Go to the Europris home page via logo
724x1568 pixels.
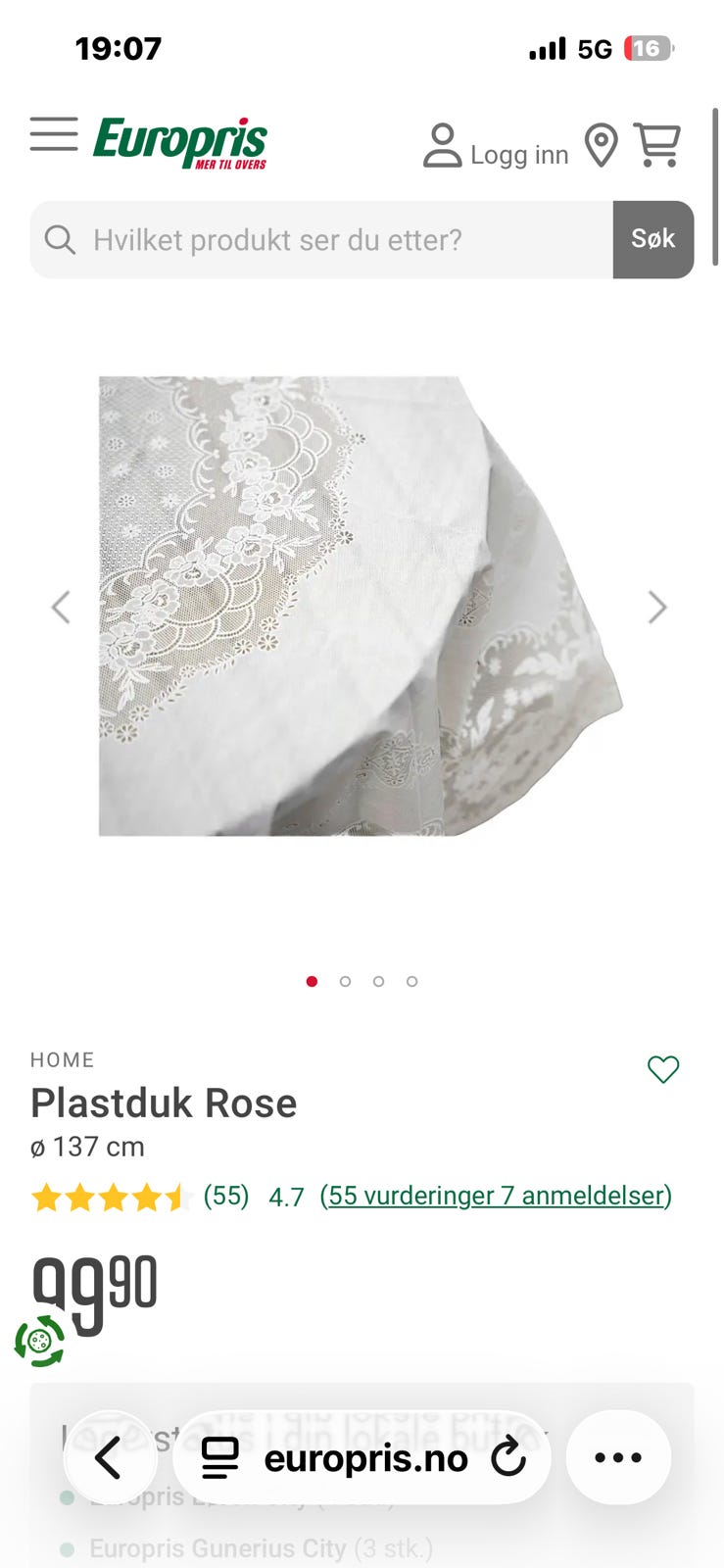coord(180,143)
